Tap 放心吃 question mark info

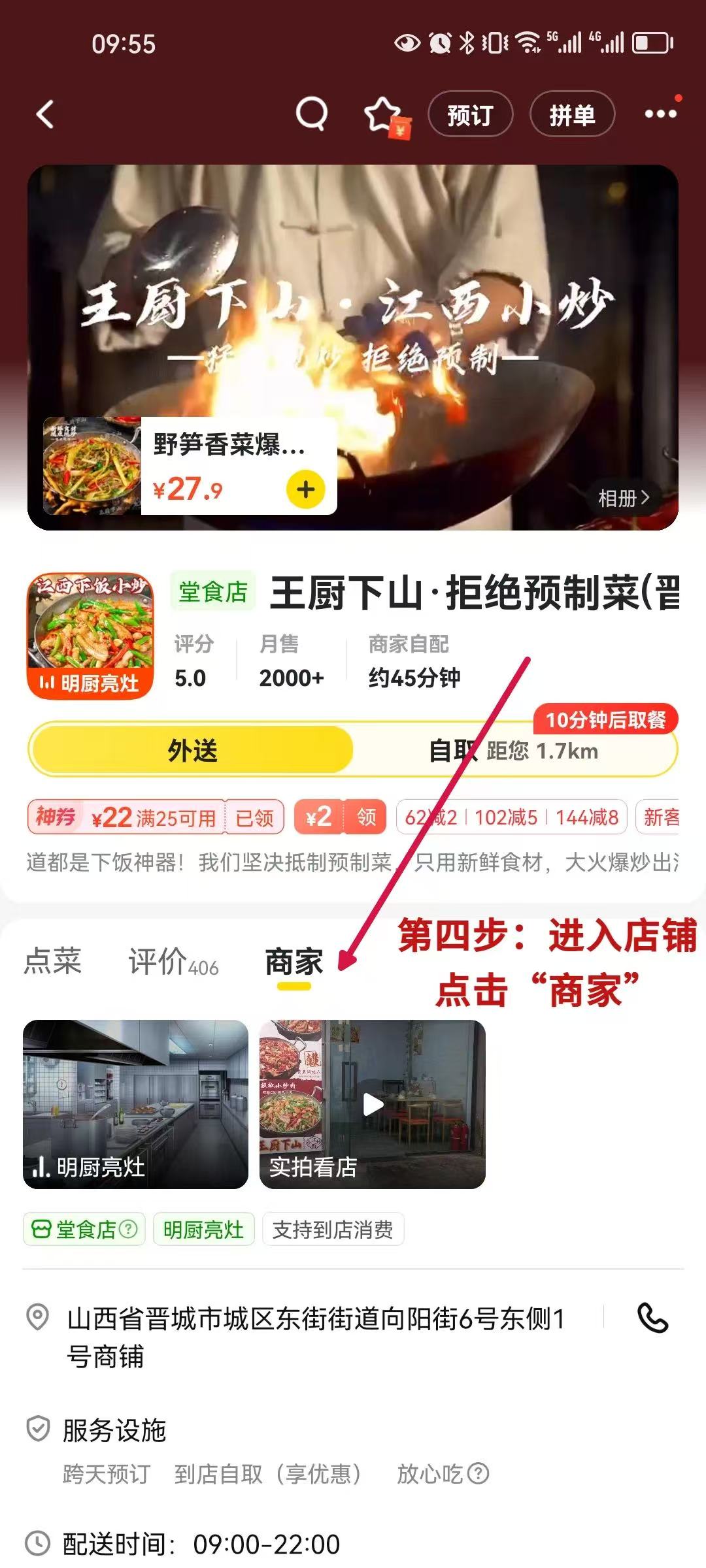tap(478, 1473)
